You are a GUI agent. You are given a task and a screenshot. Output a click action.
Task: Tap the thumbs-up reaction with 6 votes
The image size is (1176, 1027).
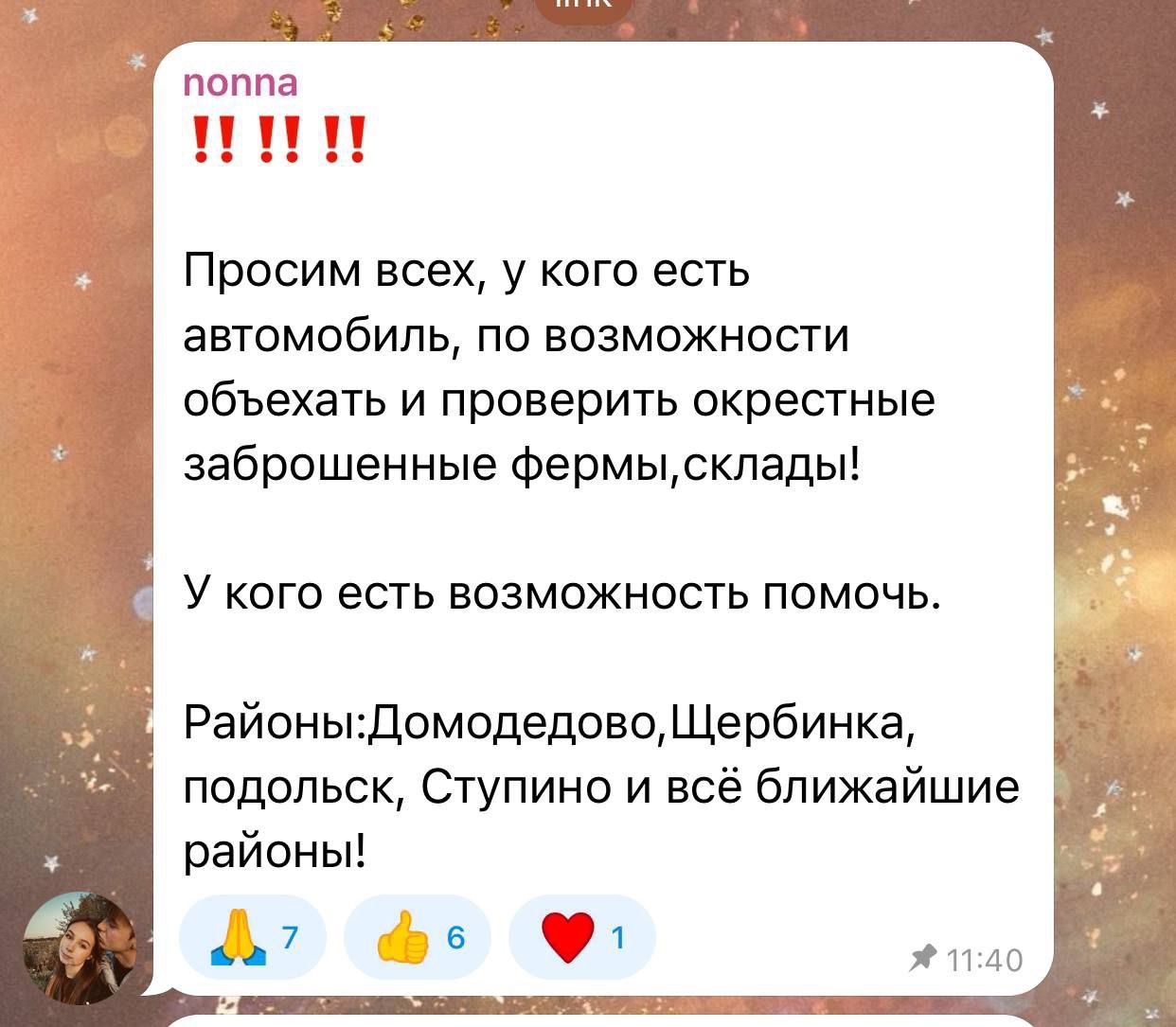click(418, 937)
